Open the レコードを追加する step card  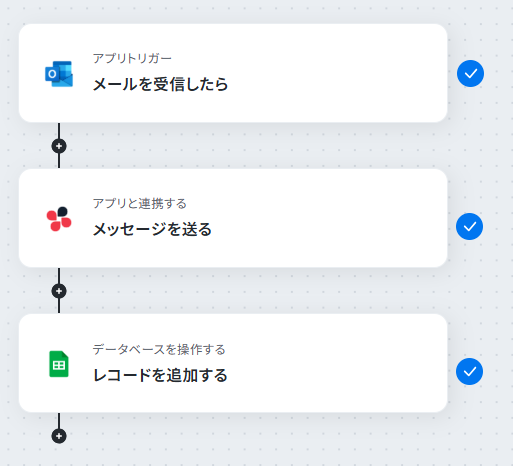pos(233,363)
